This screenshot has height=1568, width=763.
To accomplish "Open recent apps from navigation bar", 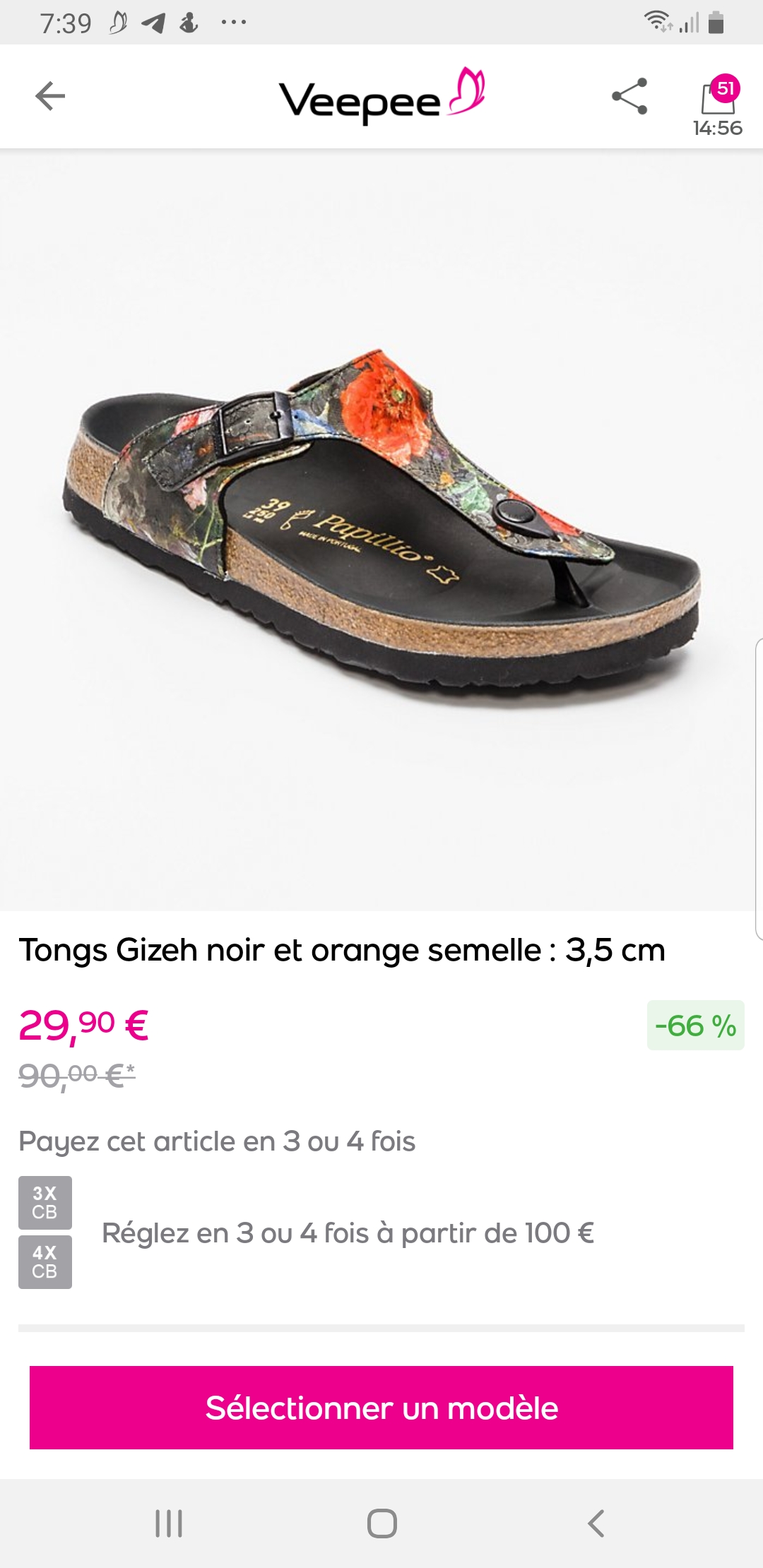I will pyautogui.click(x=169, y=1524).
